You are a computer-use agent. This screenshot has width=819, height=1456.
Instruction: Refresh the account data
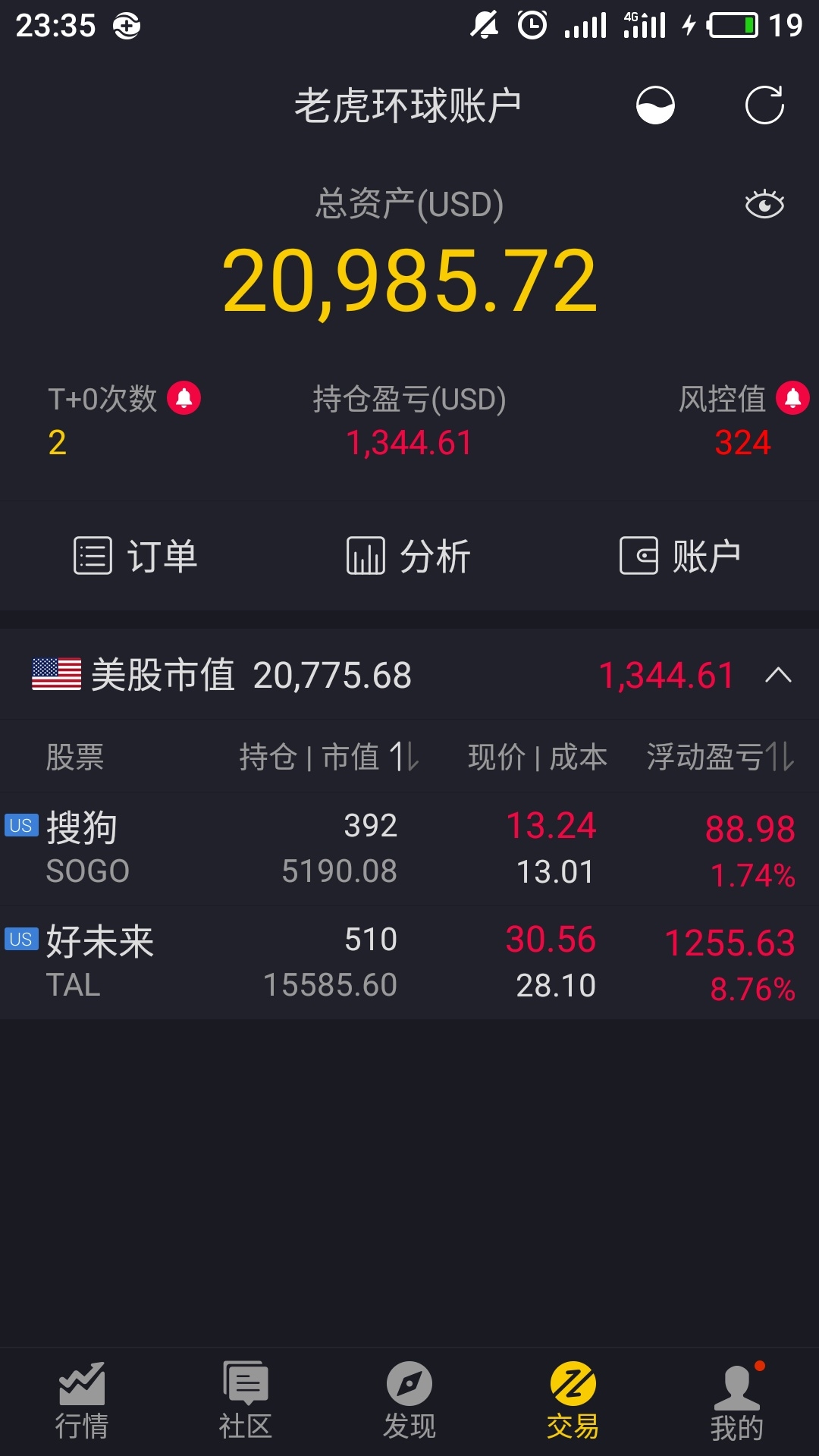(764, 105)
